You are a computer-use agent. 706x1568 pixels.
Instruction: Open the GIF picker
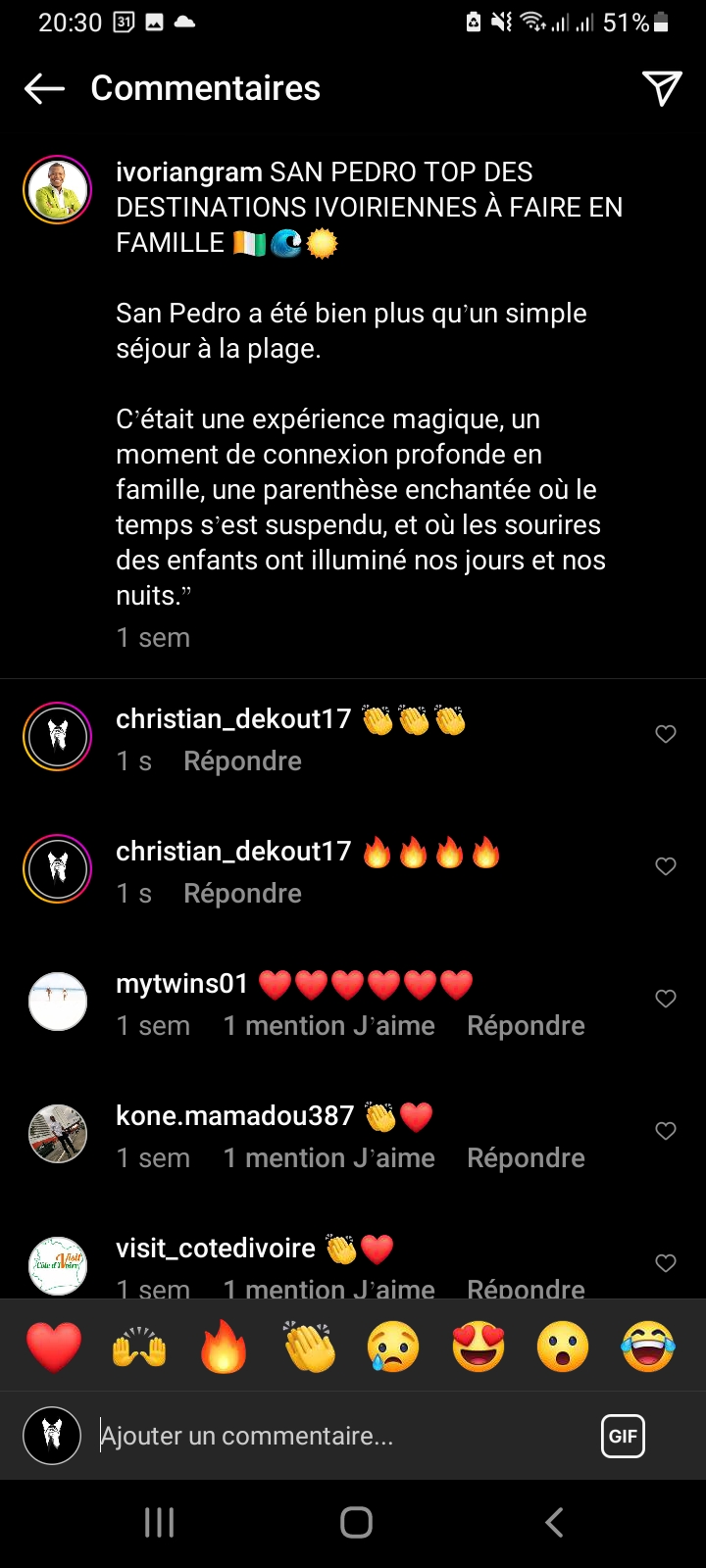tap(623, 1437)
